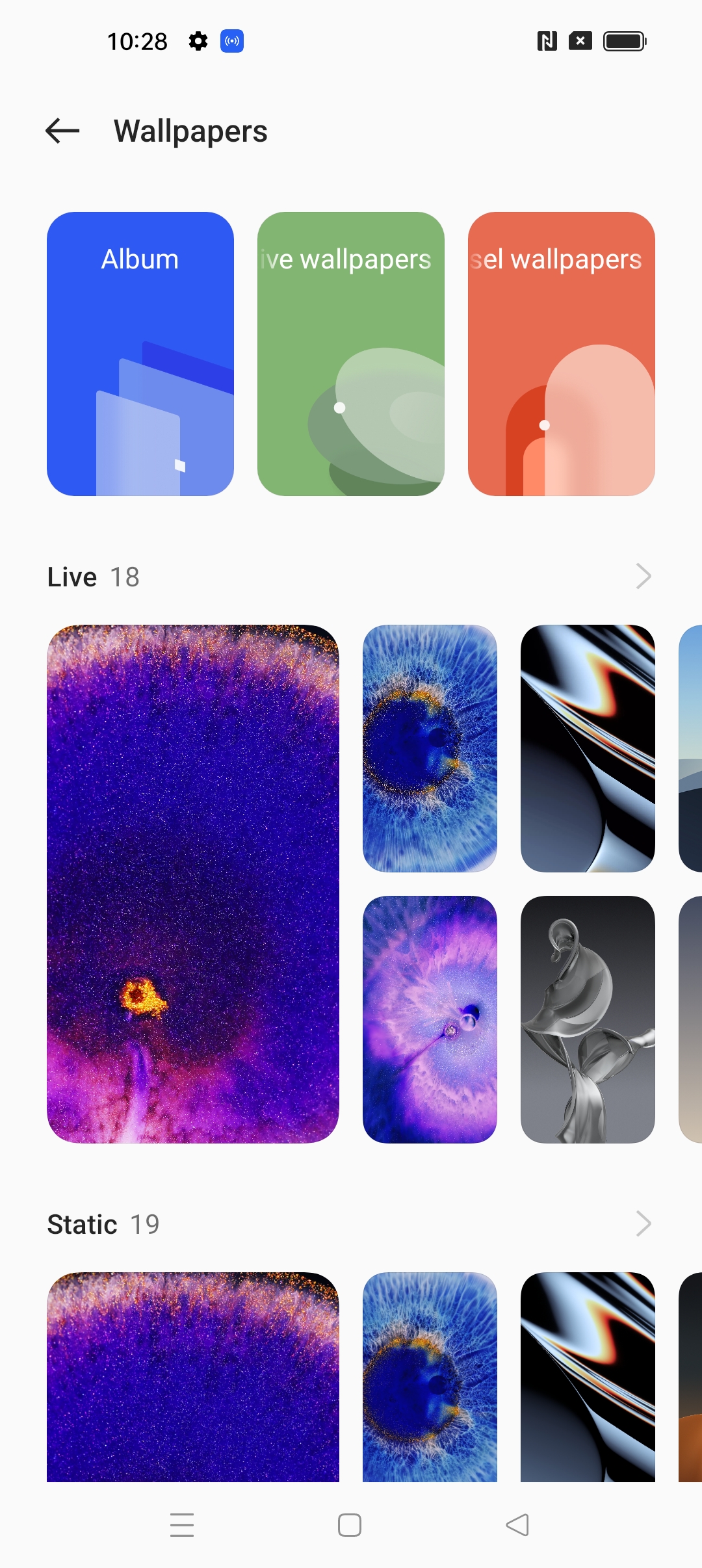The width and height of the screenshot is (702, 1568).
Task: Open the green Live wallpapers card
Action: (x=351, y=354)
